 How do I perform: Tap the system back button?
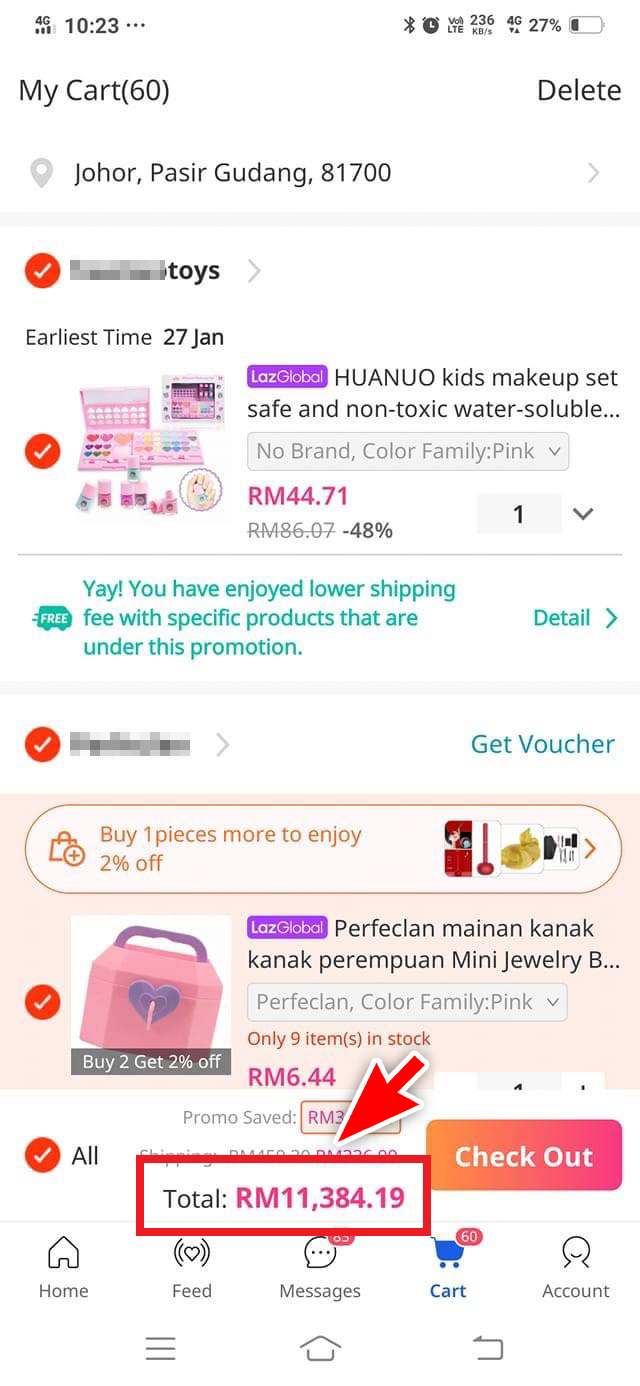(487, 1349)
